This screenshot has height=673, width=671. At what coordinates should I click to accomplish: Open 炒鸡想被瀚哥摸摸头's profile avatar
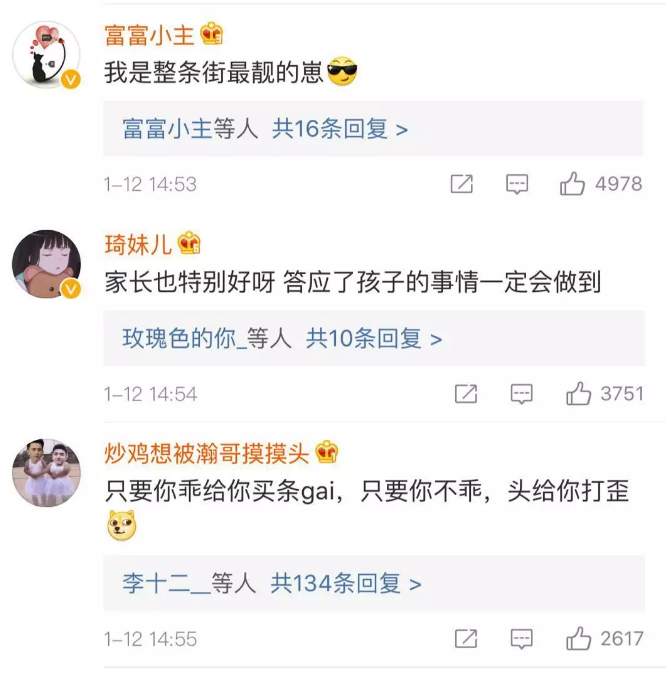[x=46, y=473]
